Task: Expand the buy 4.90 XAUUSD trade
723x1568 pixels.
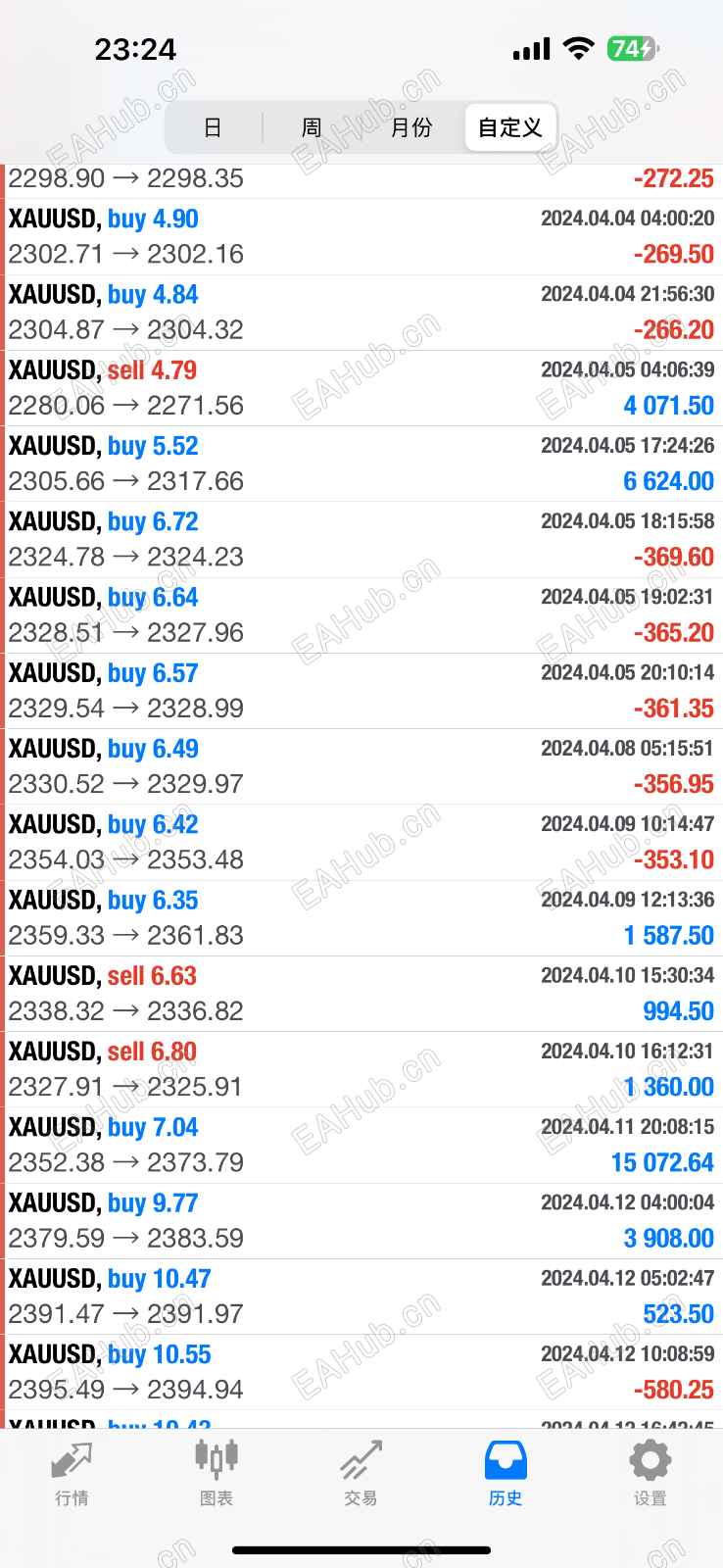Action: (361, 236)
